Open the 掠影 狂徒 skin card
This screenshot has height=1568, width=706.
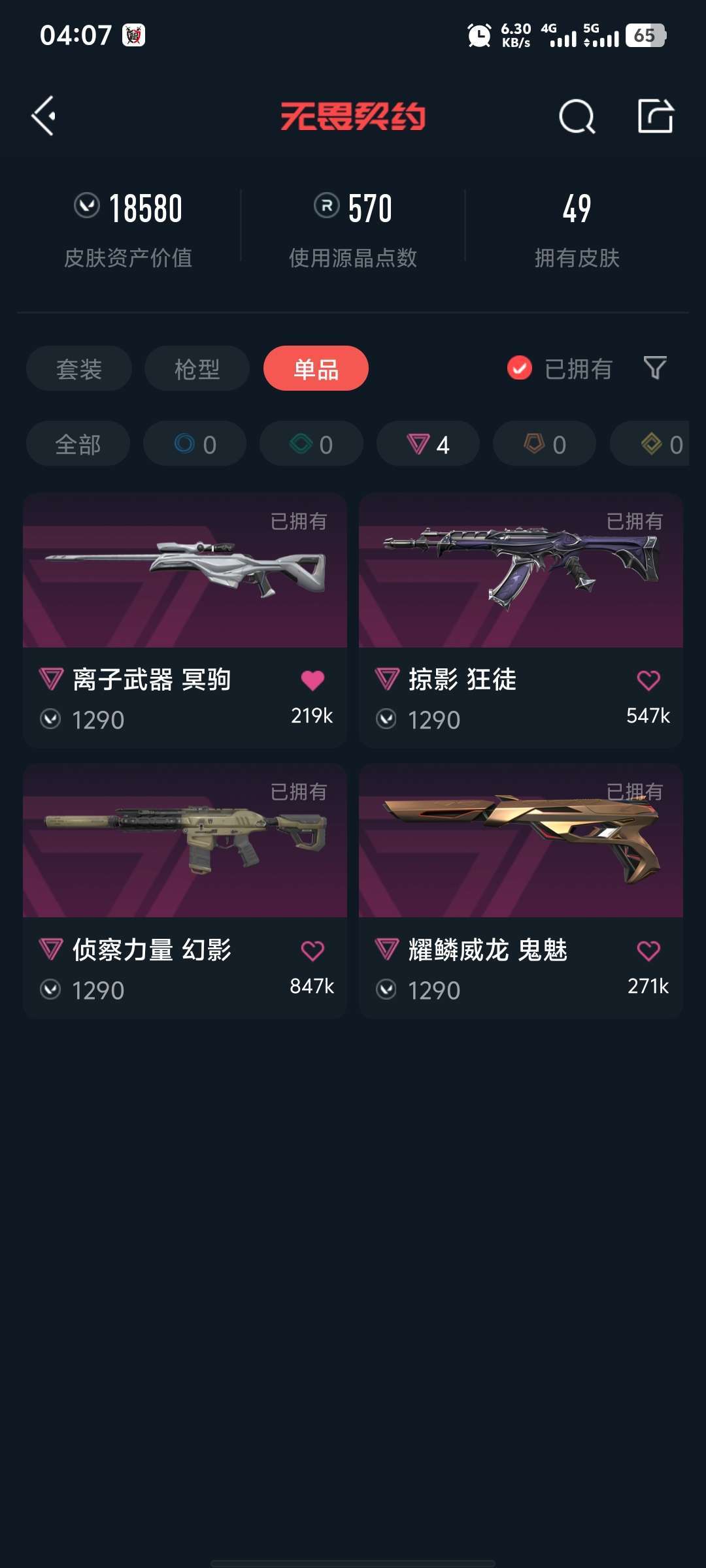(x=521, y=621)
